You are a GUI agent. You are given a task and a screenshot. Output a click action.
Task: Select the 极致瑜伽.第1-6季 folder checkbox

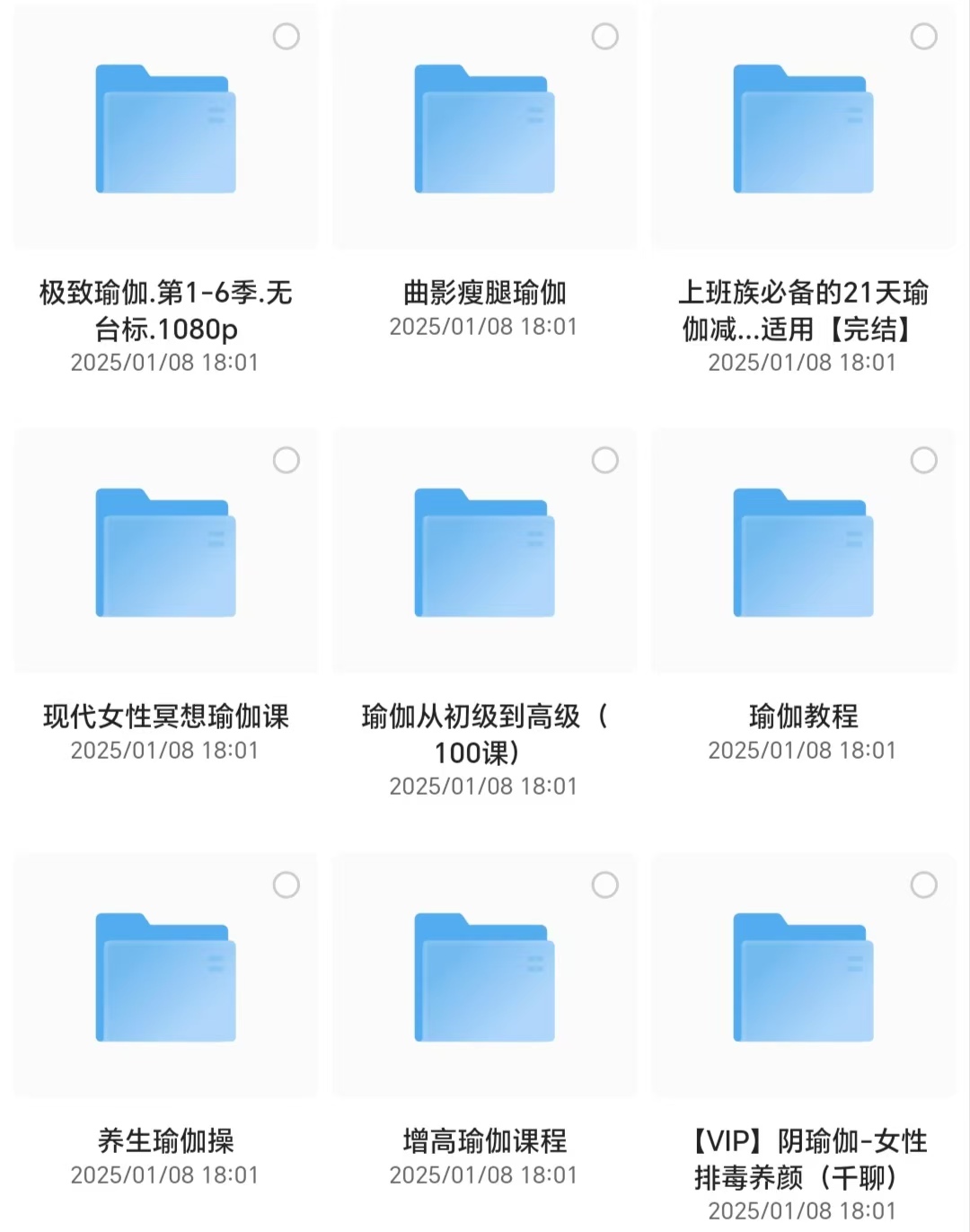click(x=287, y=37)
